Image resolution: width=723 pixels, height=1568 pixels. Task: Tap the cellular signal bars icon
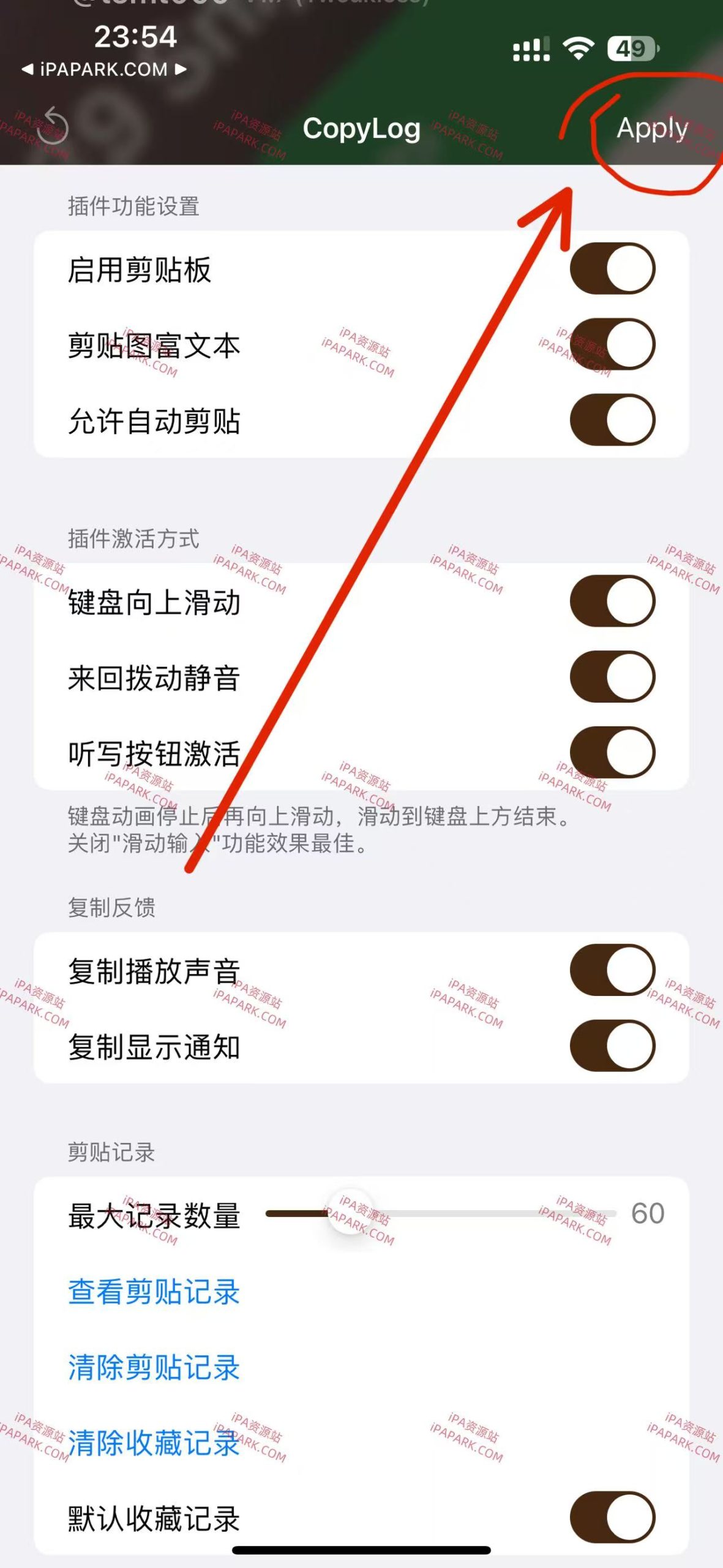pos(532,45)
